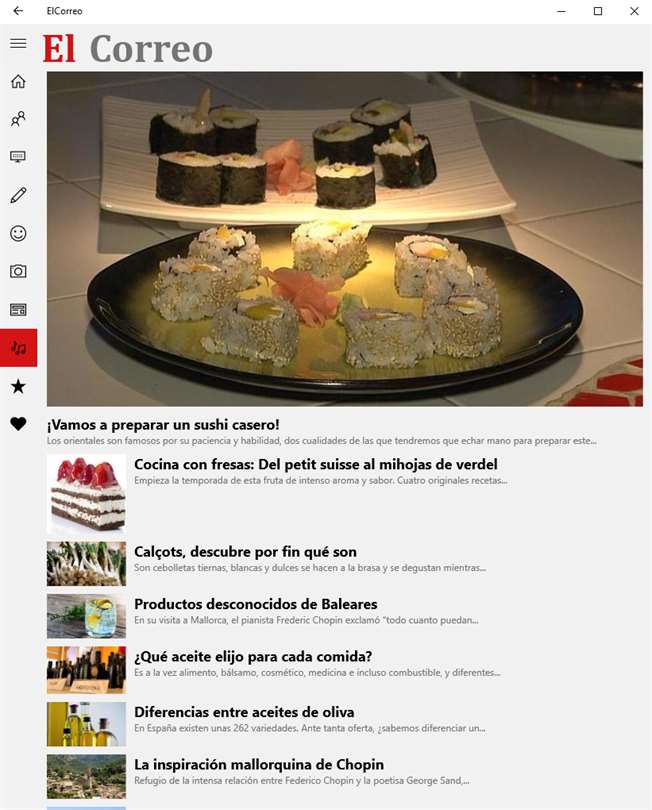Select the smiley face section
The height and width of the screenshot is (810, 652).
tap(18, 233)
